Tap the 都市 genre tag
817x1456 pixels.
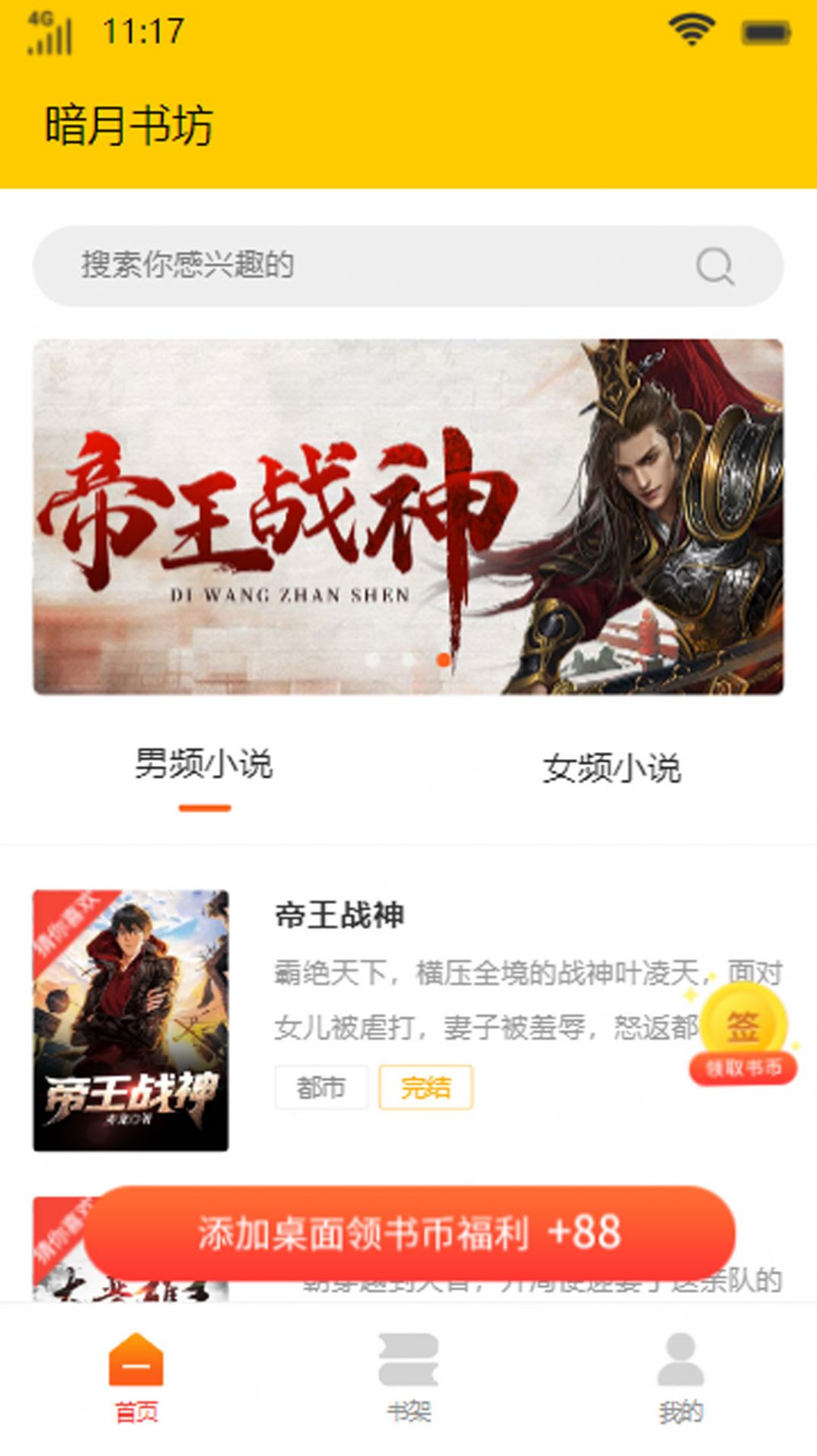pos(321,1088)
